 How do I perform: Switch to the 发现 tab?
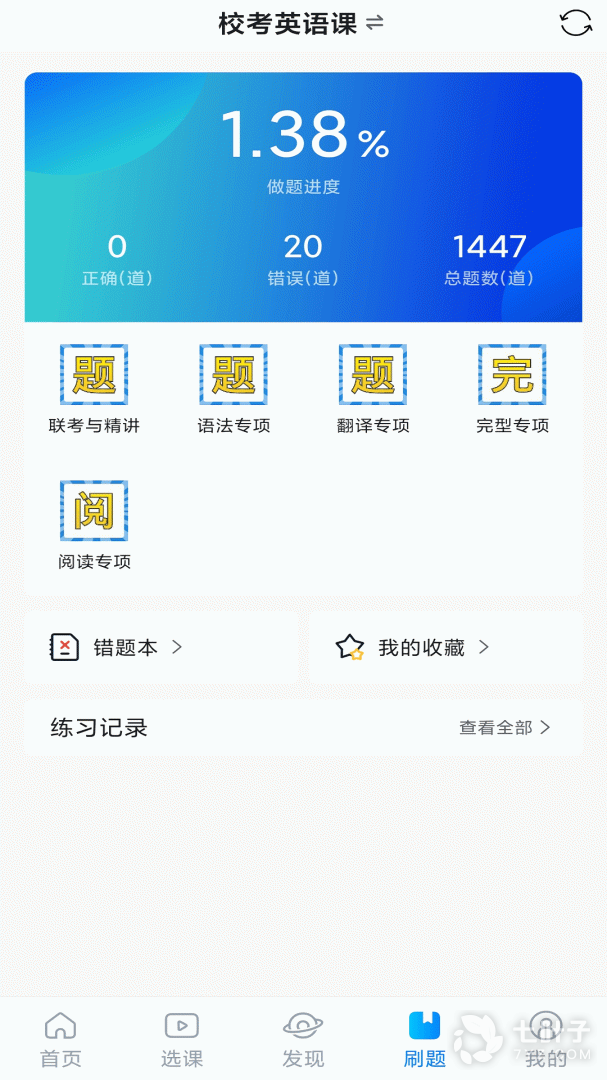coord(303,1040)
